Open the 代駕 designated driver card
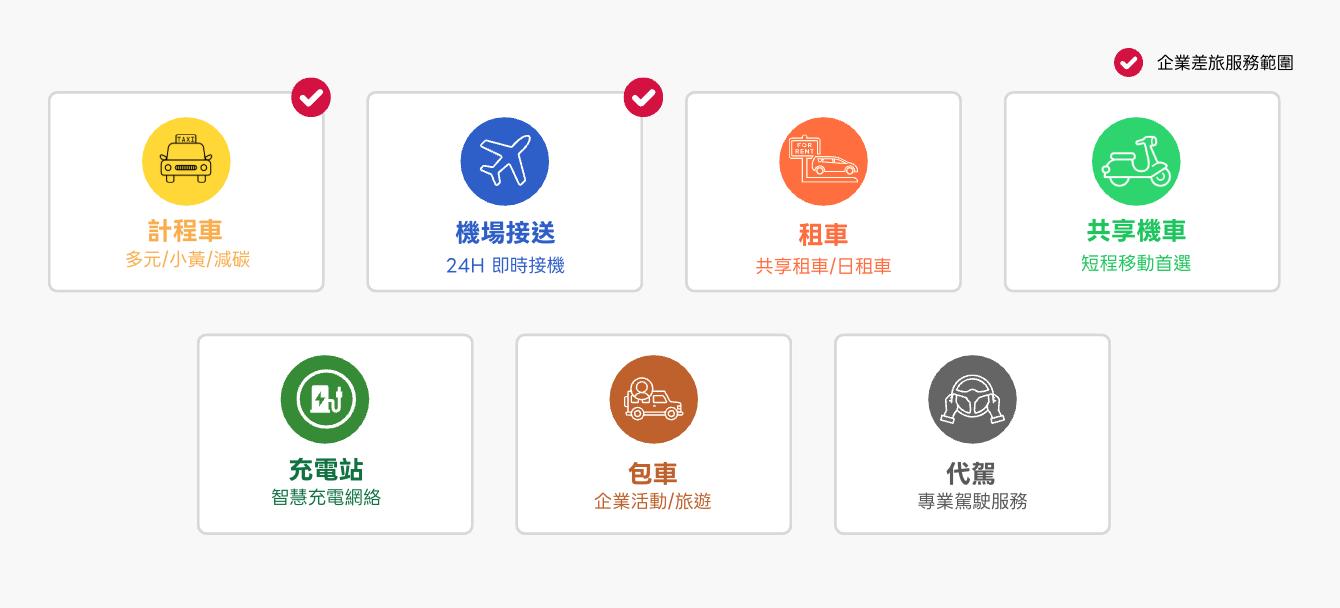The width and height of the screenshot is (1340, 608). (x=972, y=434)
